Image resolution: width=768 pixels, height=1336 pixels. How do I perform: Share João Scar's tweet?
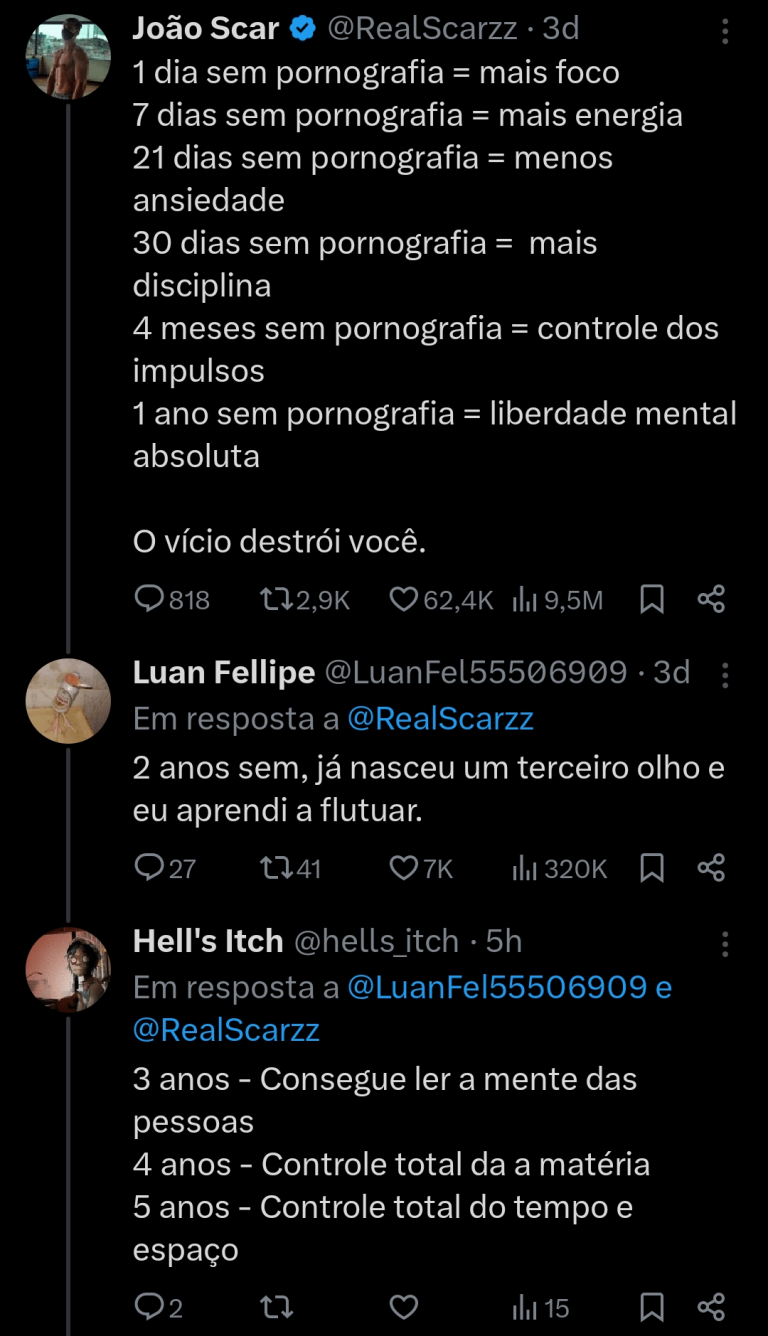tap(711, 599)
